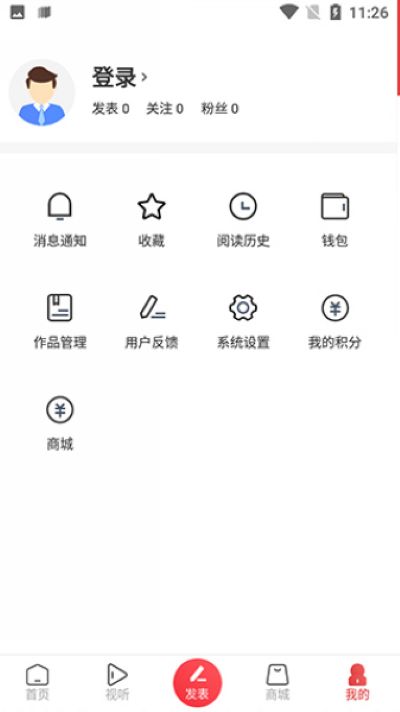View 阅读历史 reading history
Image resolution: width=400 pixels, height=712 pixels.
[x=243, y=219]
